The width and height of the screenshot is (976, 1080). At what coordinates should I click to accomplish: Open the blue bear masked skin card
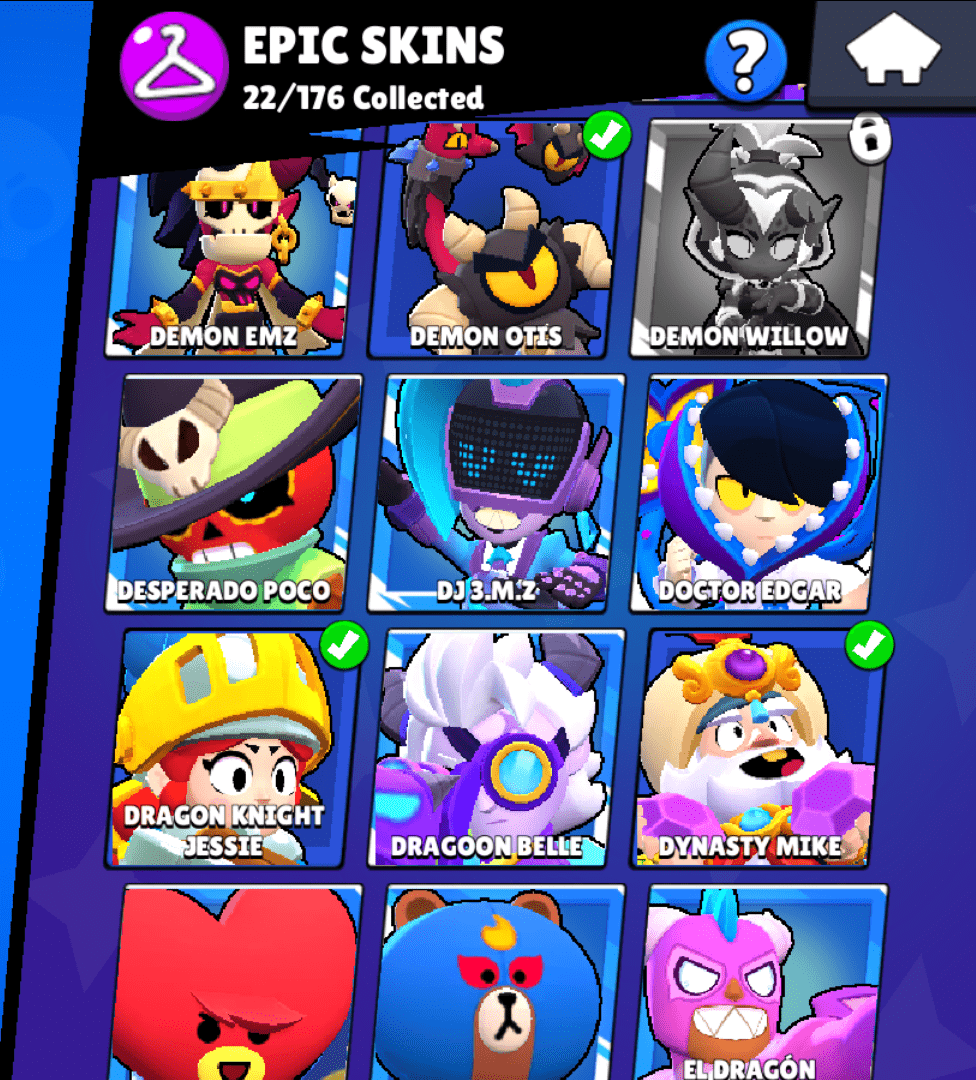(501, 985)
